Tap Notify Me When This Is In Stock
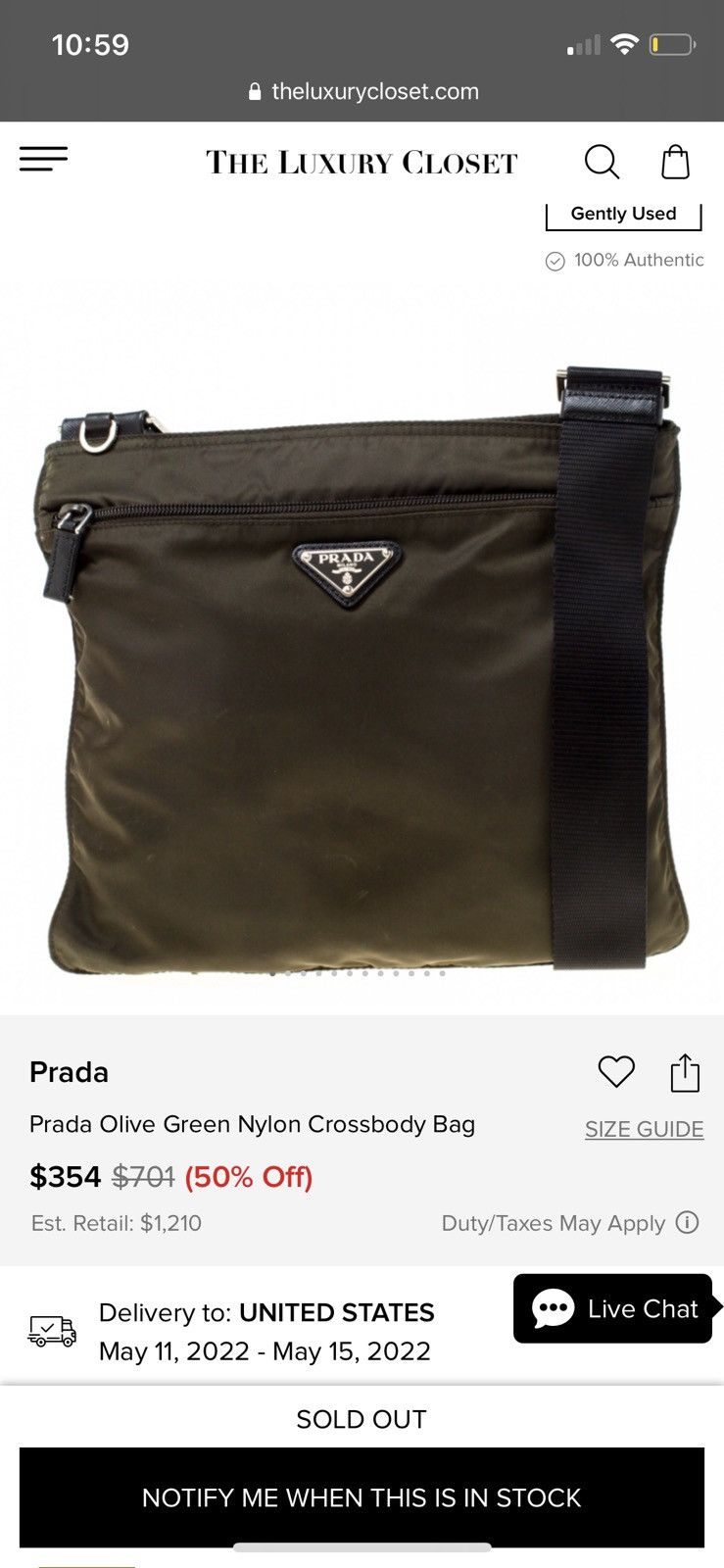 click(x=362, y=1497)
